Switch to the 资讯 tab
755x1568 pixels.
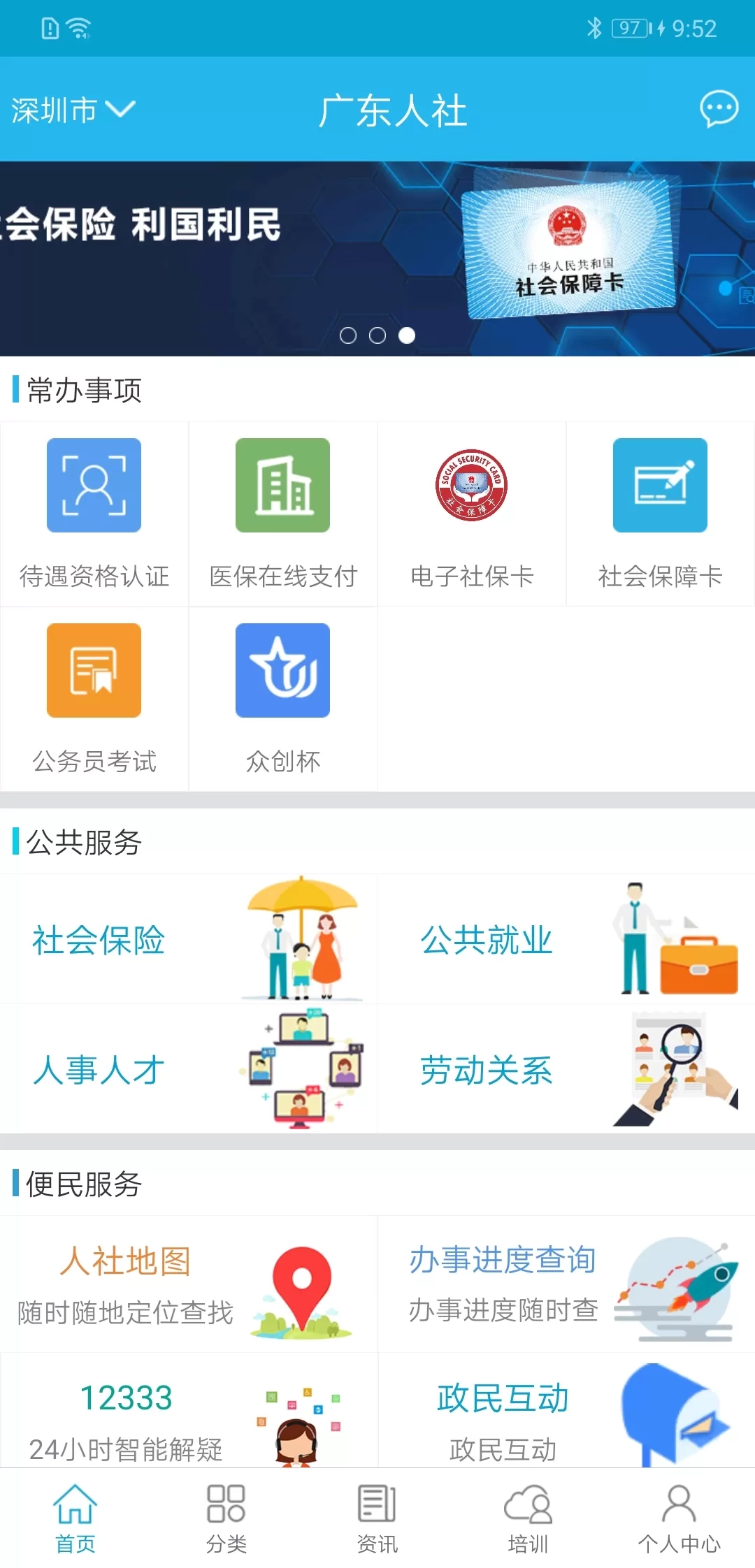pyautogui.click(x=377, y=1518)
